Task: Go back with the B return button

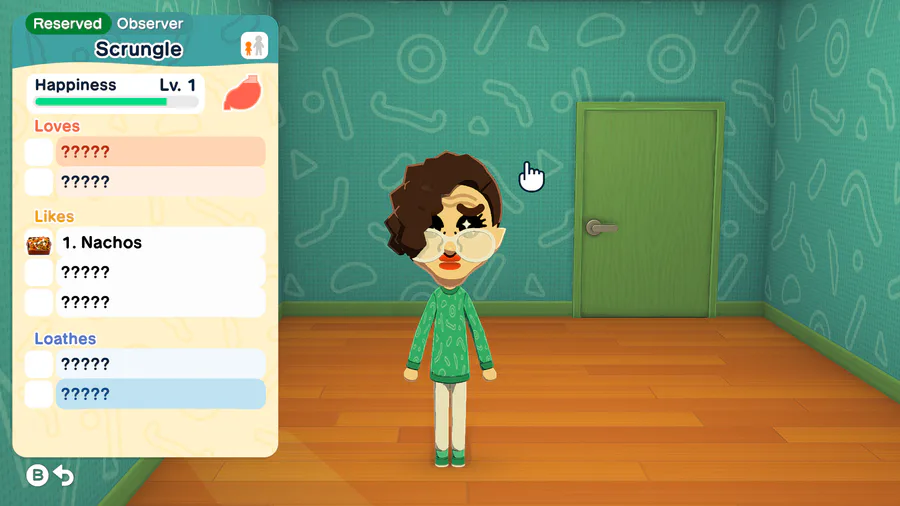Action: pos(50,476)
